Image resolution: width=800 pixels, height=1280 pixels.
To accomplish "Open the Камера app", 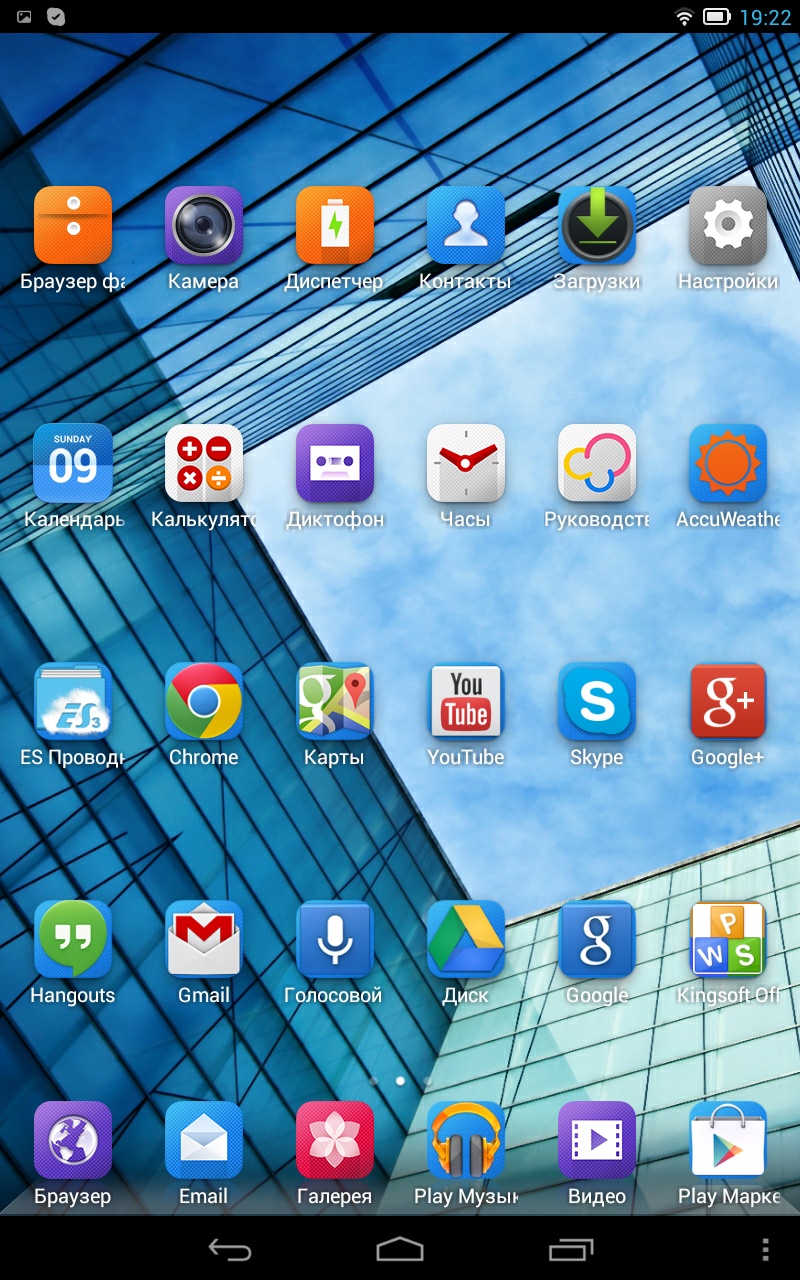I will (203, 226).
